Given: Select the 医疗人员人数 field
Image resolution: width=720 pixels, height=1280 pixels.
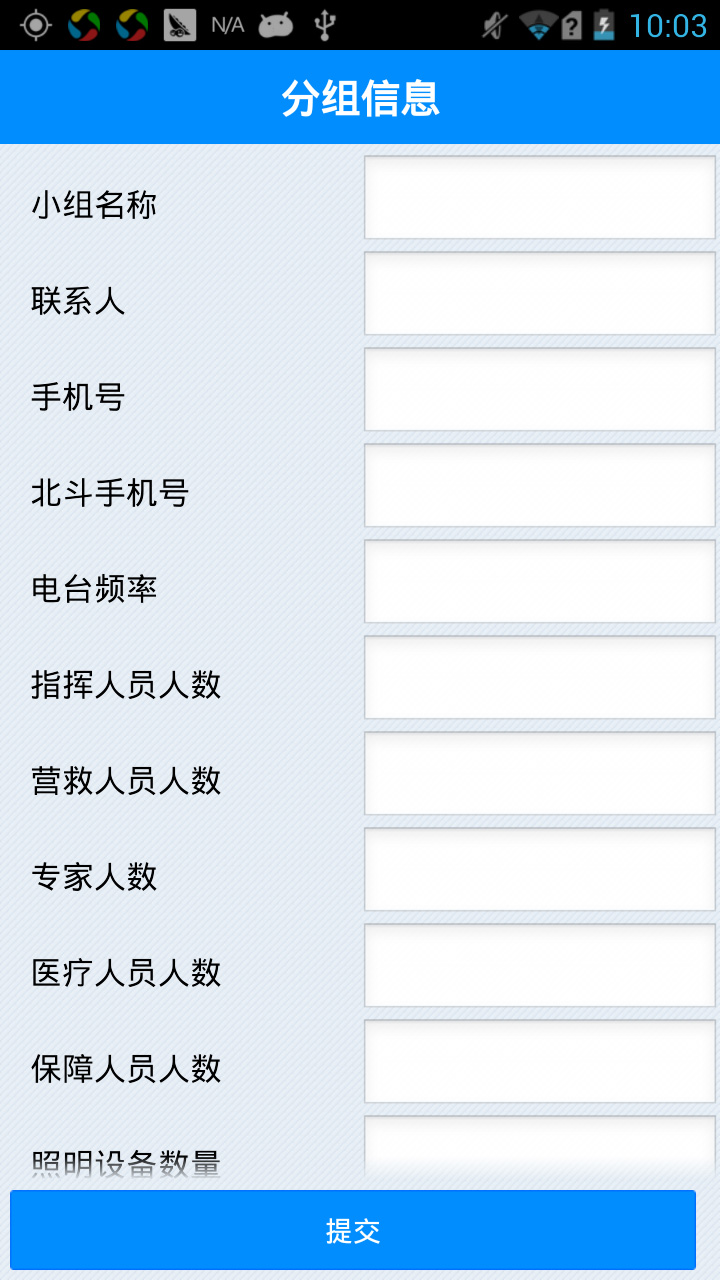Looking at the screenshot, I should tap(540, 965).
